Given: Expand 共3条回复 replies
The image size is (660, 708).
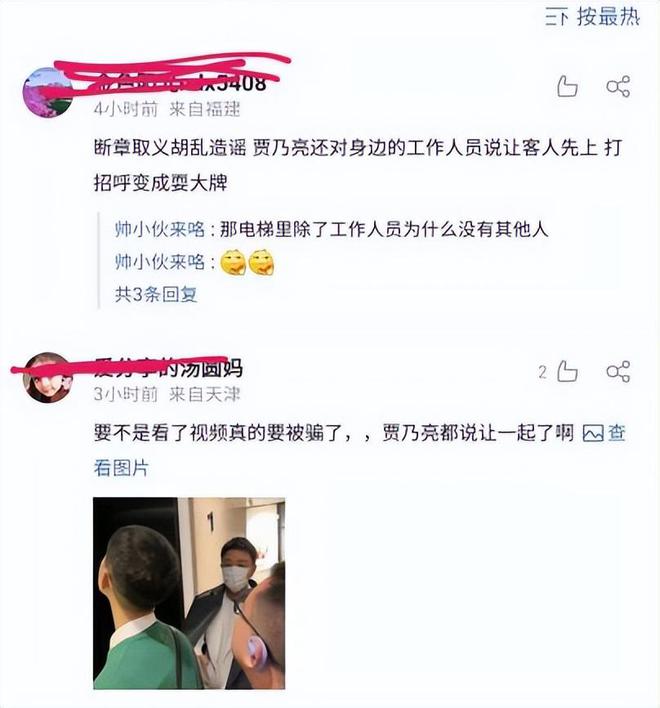Looking at the screenshot, I should (x=155, y=294).
